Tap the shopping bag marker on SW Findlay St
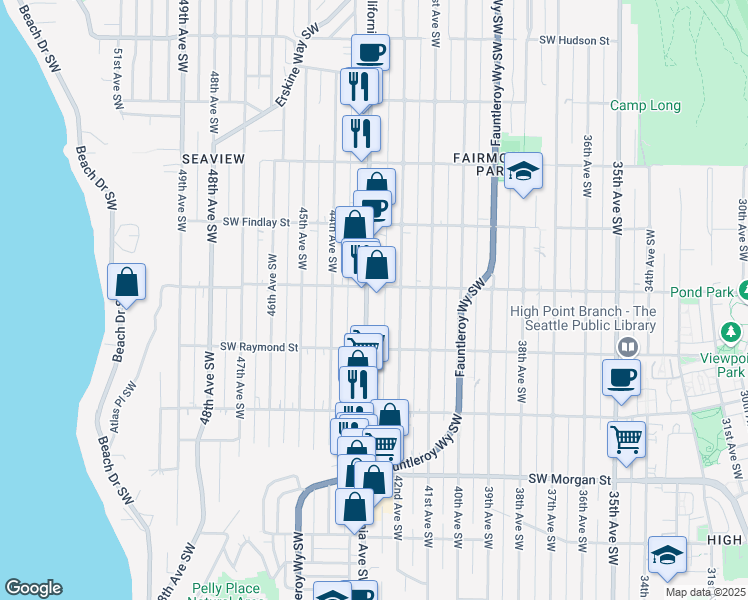Screen dimensions: 748x600 click(x=354, y=225)
